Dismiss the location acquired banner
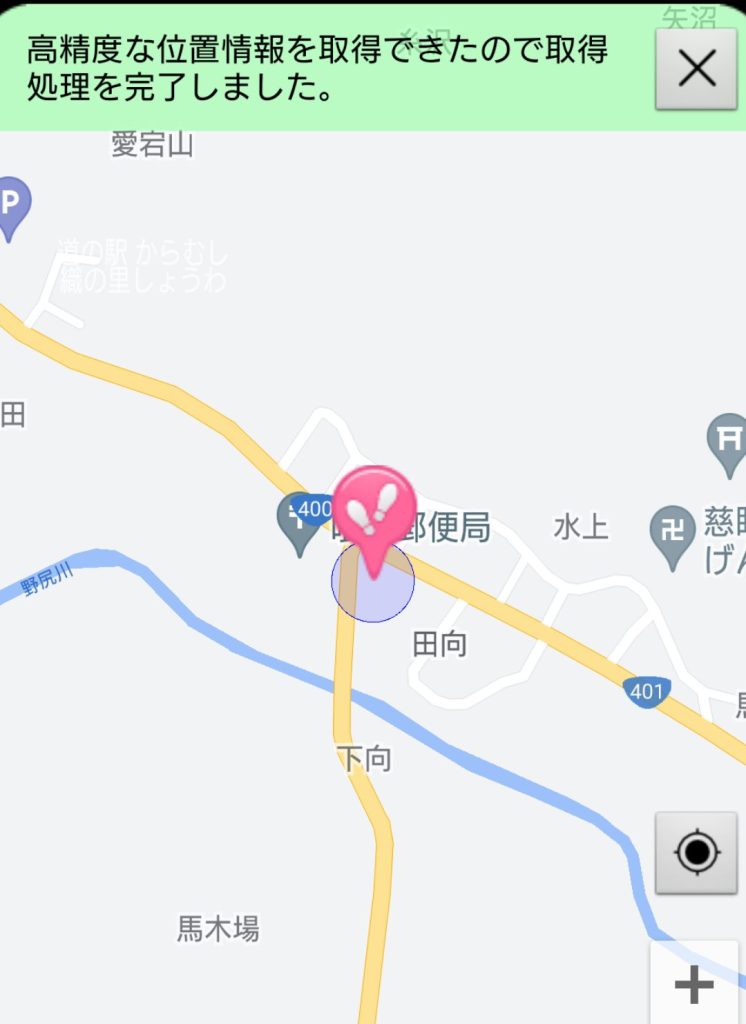Viewport: 746px width, 1024px height. [697, 69]
